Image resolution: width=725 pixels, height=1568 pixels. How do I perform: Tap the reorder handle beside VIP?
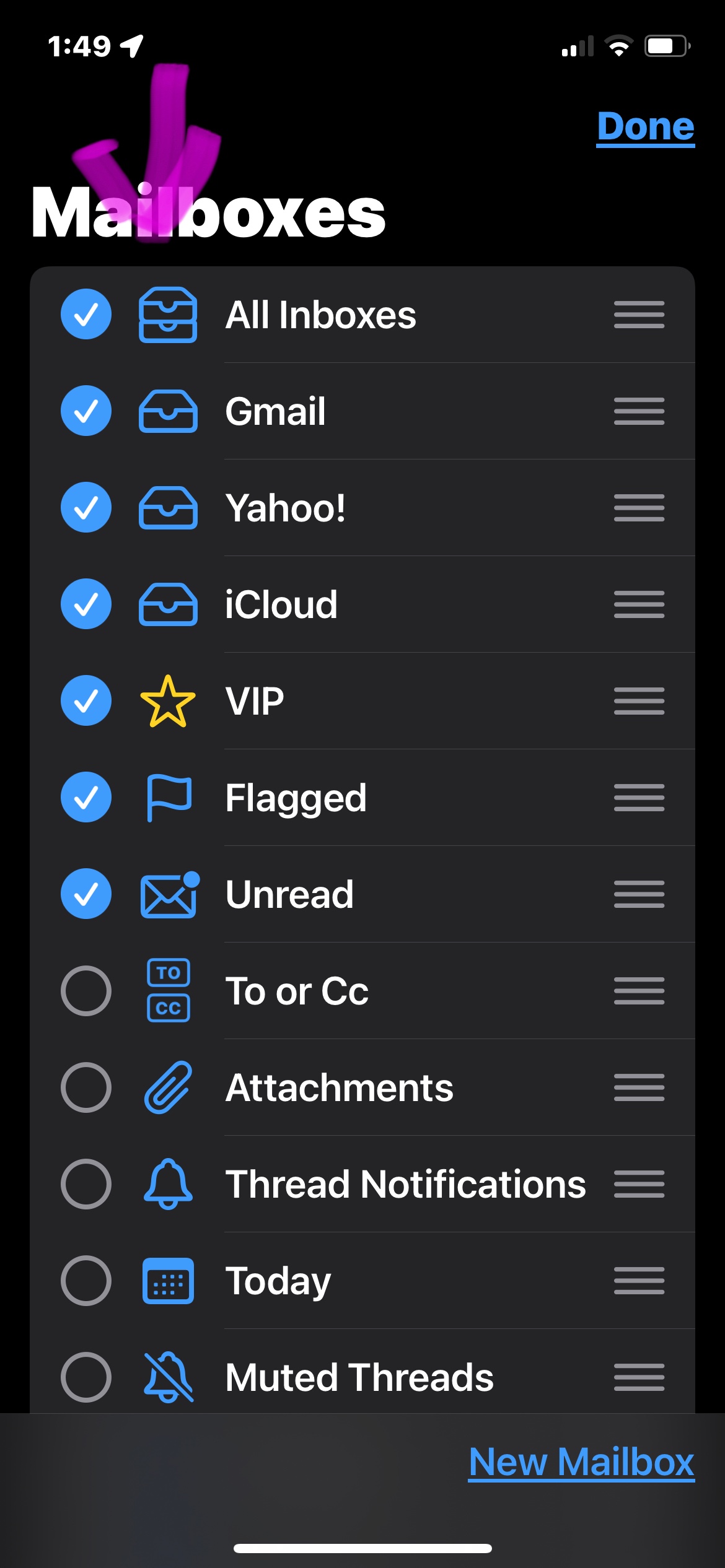tap(639, 700)
